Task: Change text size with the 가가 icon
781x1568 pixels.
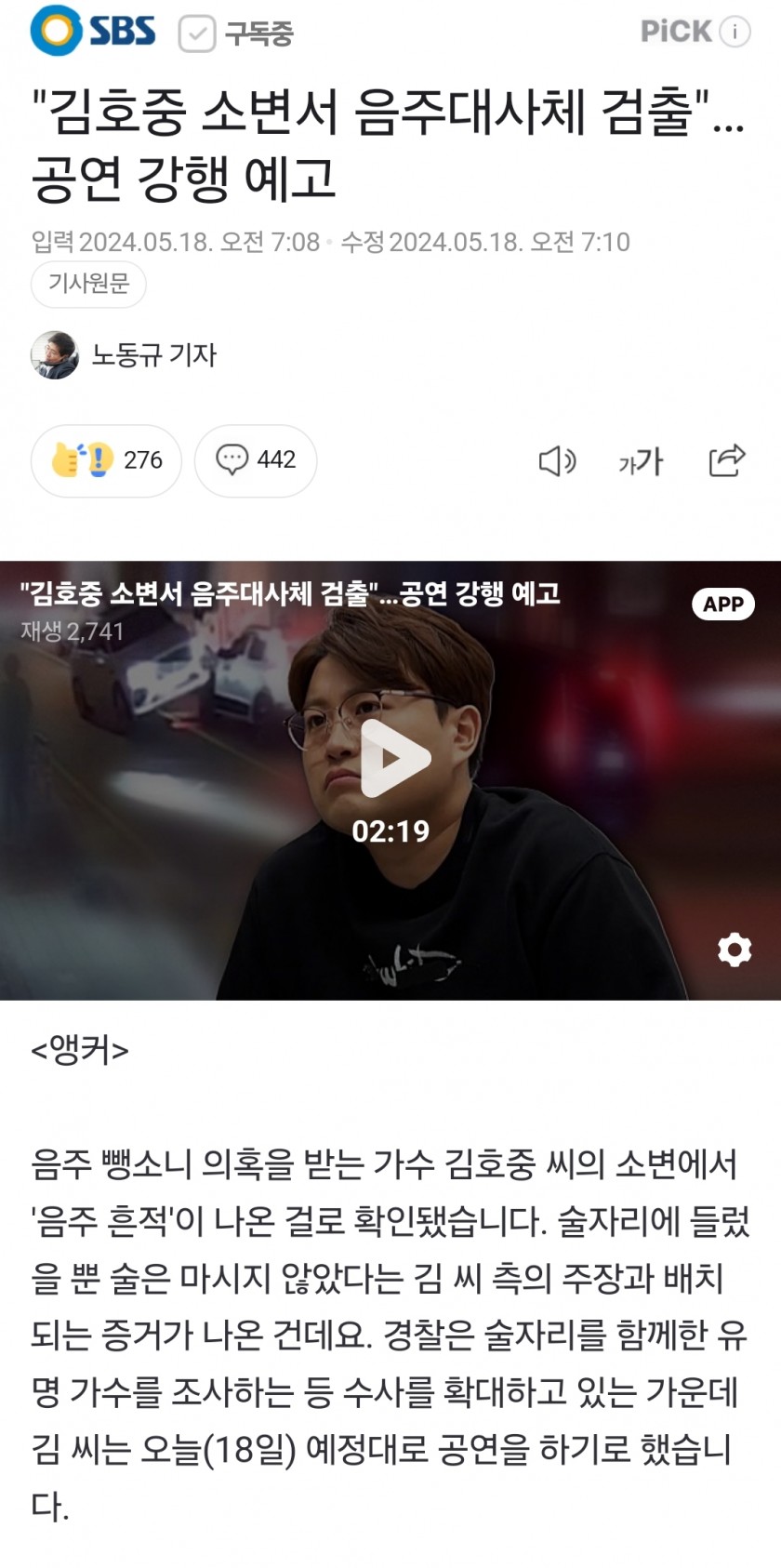Action: click(641, 460)
